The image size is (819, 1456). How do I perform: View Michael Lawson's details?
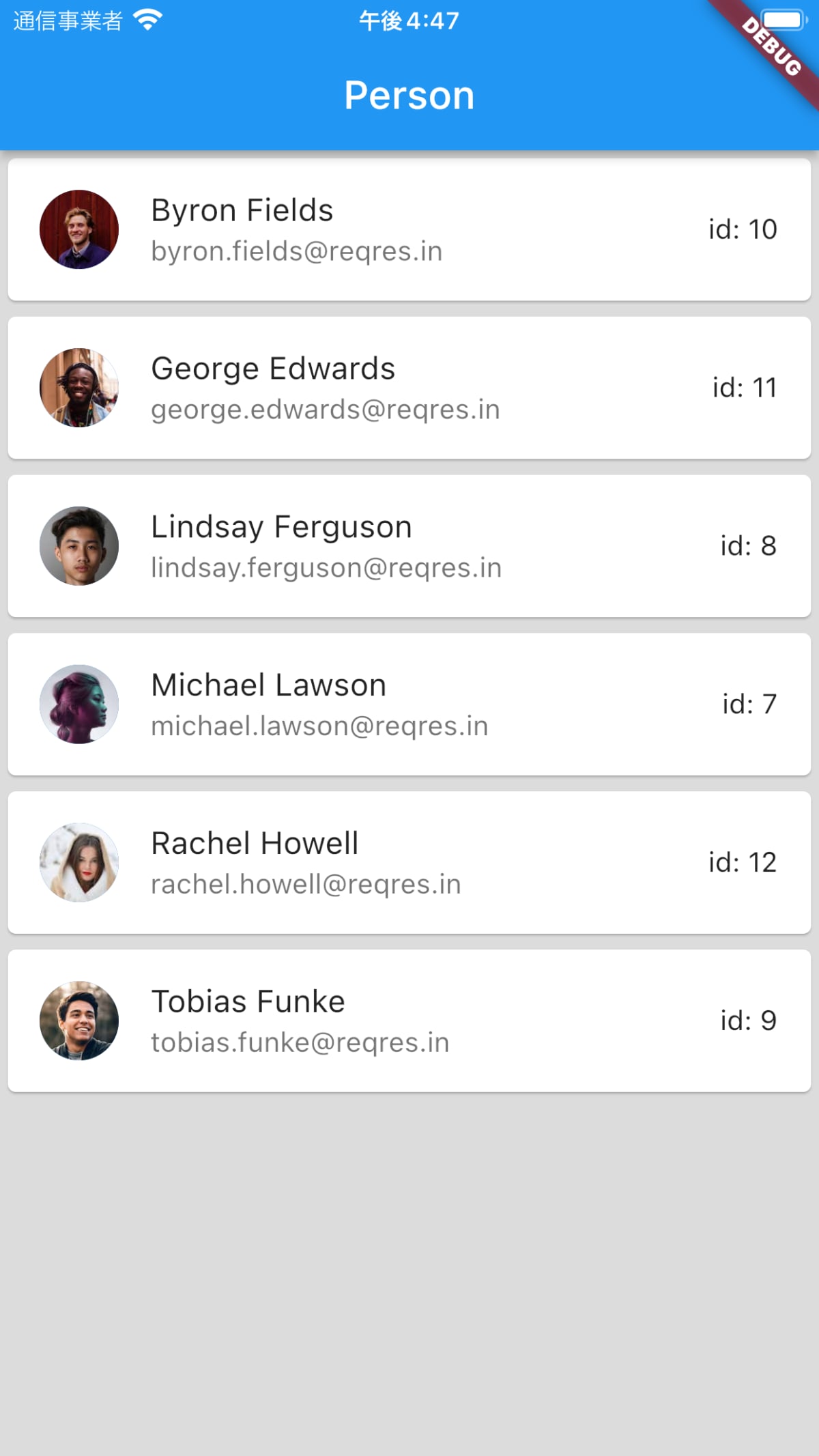(x=409, y=705)
